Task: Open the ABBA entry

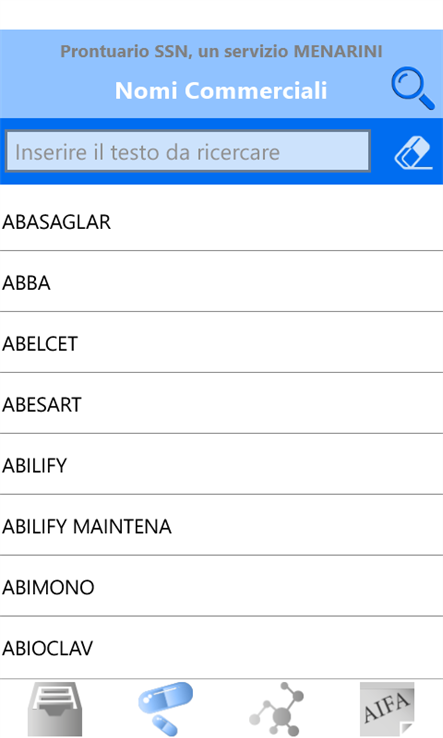Action: pos(221,282)
